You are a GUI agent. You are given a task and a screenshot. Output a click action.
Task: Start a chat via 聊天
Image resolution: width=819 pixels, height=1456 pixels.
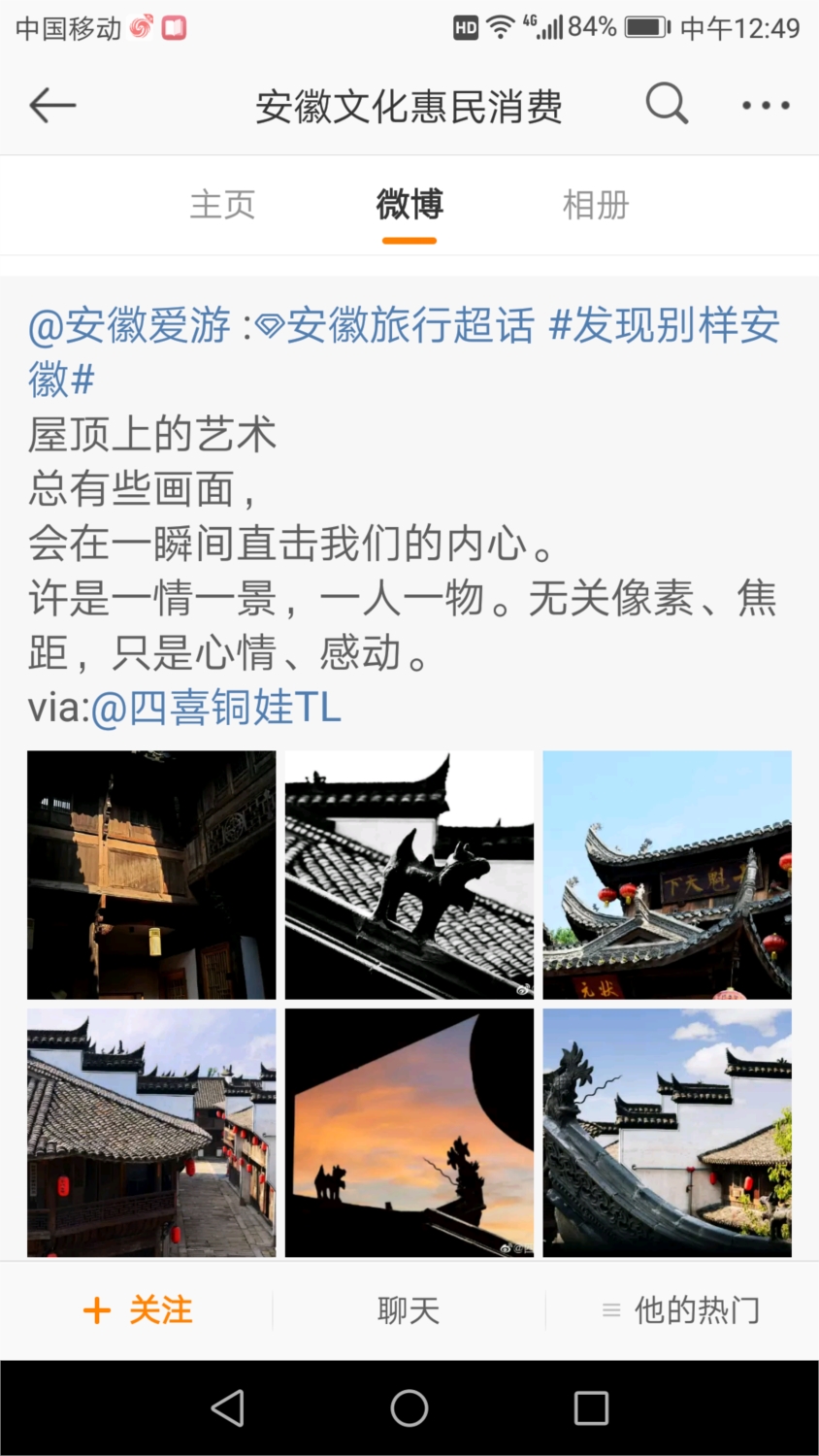(409, 1310)
